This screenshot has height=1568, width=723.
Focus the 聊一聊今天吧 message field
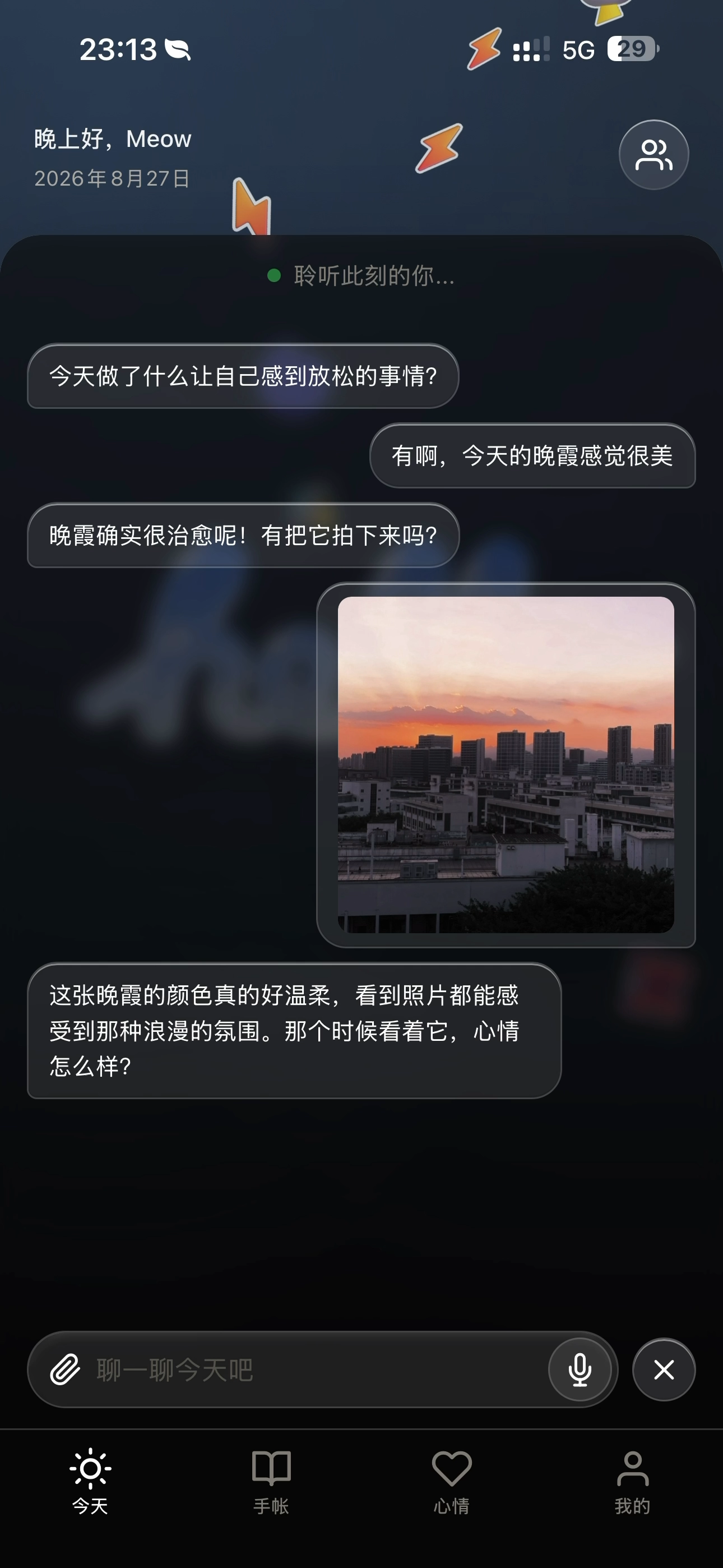click(317, 1369)
